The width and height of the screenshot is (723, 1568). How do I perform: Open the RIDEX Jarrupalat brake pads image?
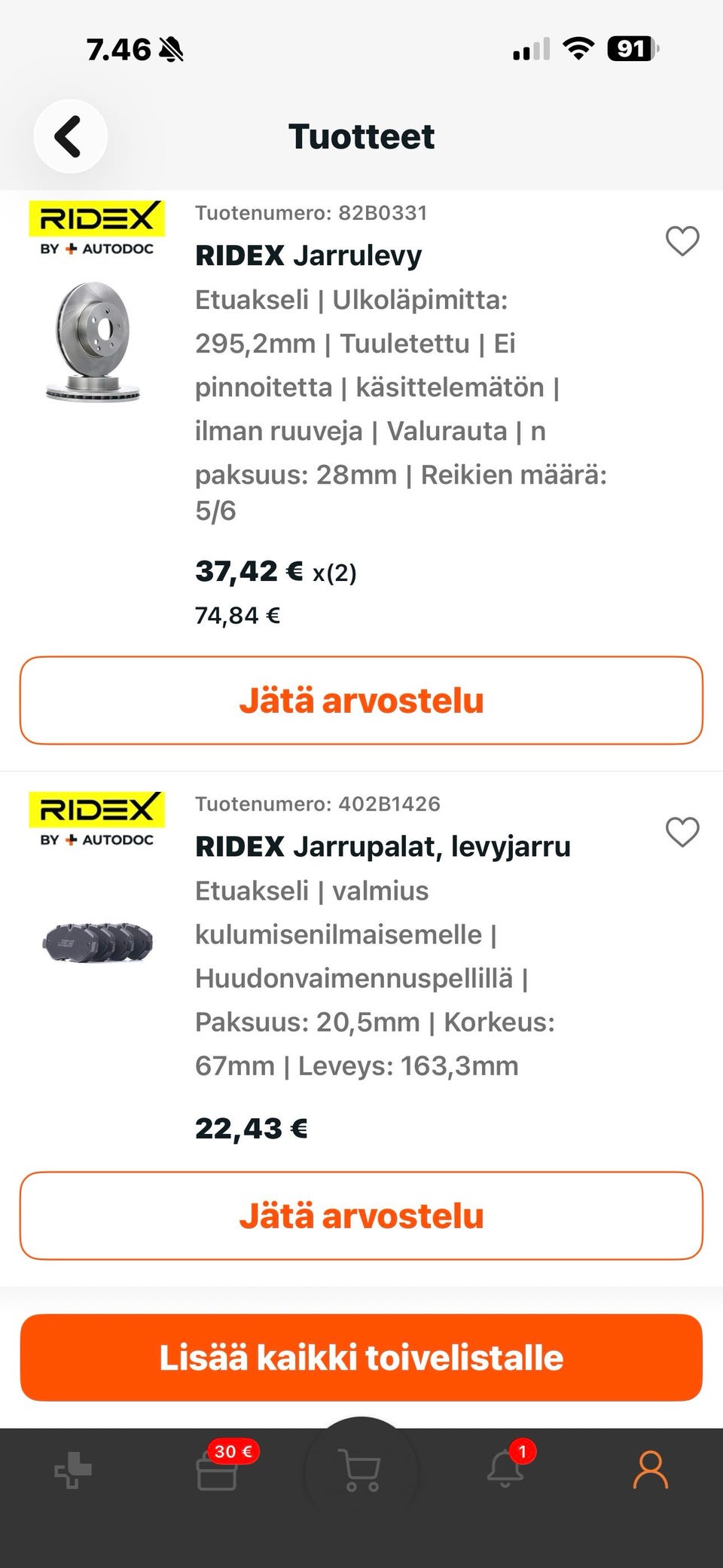coord(98,942)
